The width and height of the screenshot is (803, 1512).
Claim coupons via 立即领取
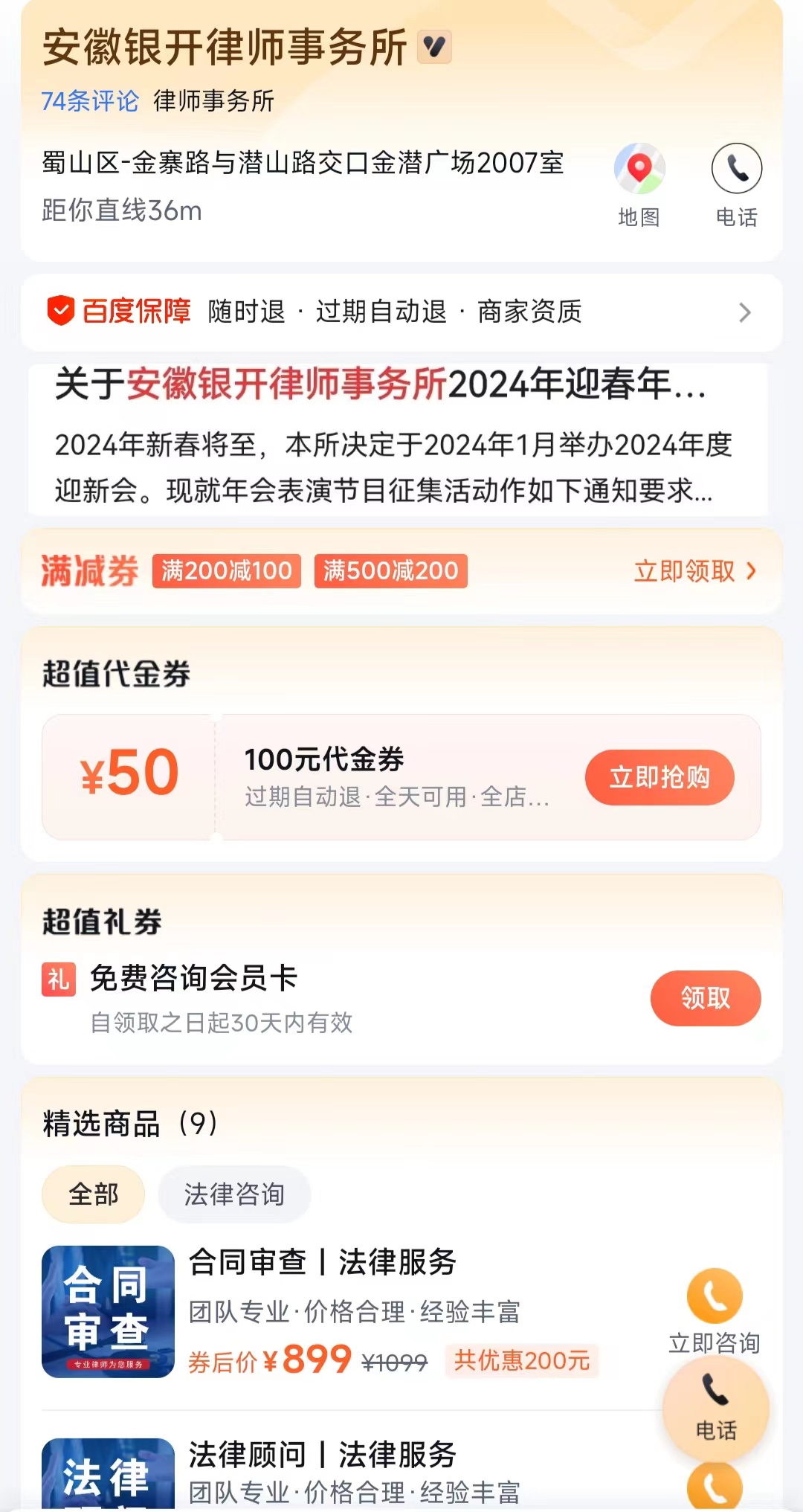coord(694,571)
